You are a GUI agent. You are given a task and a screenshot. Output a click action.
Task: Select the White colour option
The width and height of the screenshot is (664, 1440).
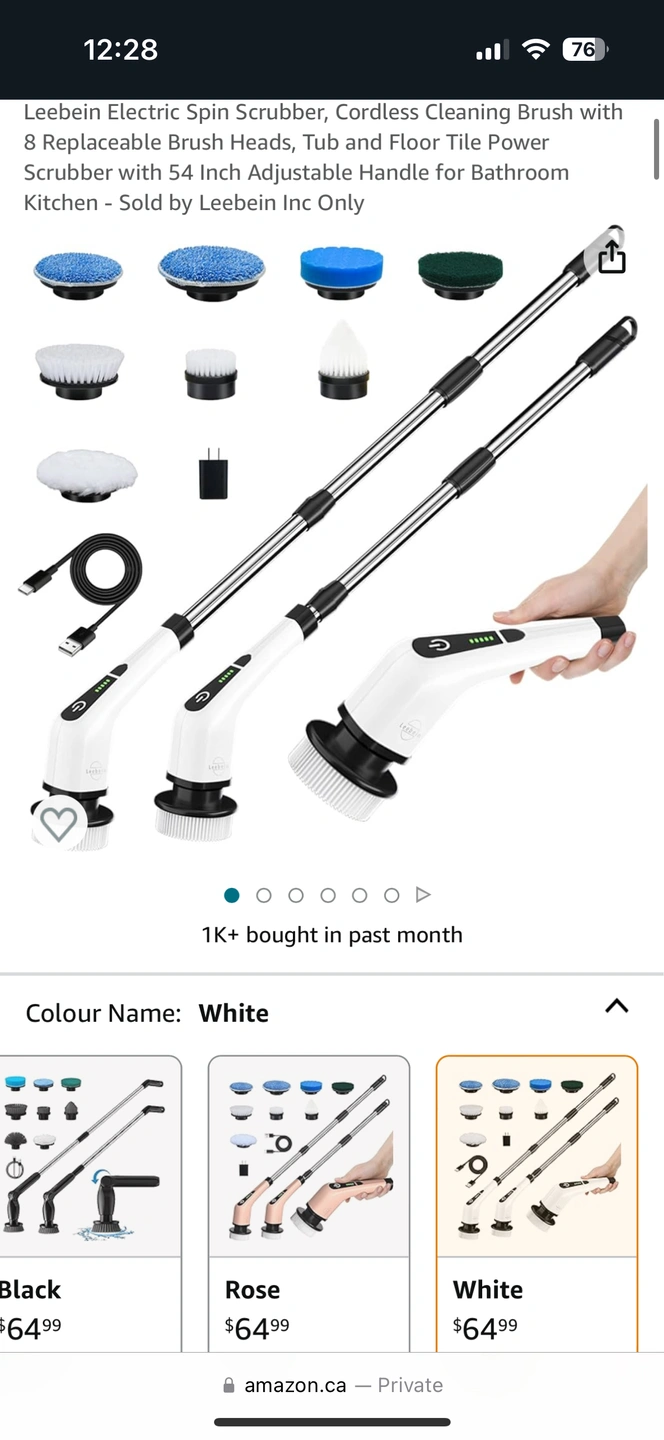click(536, 1200)
